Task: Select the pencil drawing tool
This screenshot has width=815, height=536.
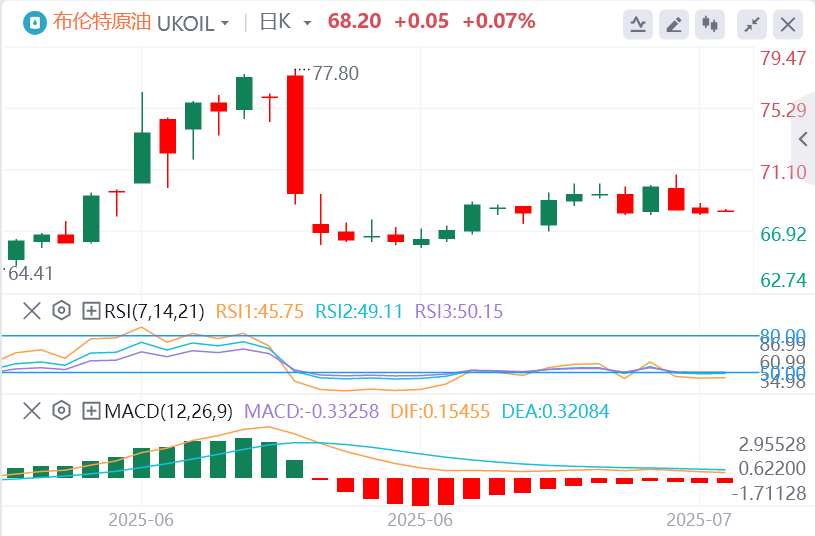Action: pos(675,23)
